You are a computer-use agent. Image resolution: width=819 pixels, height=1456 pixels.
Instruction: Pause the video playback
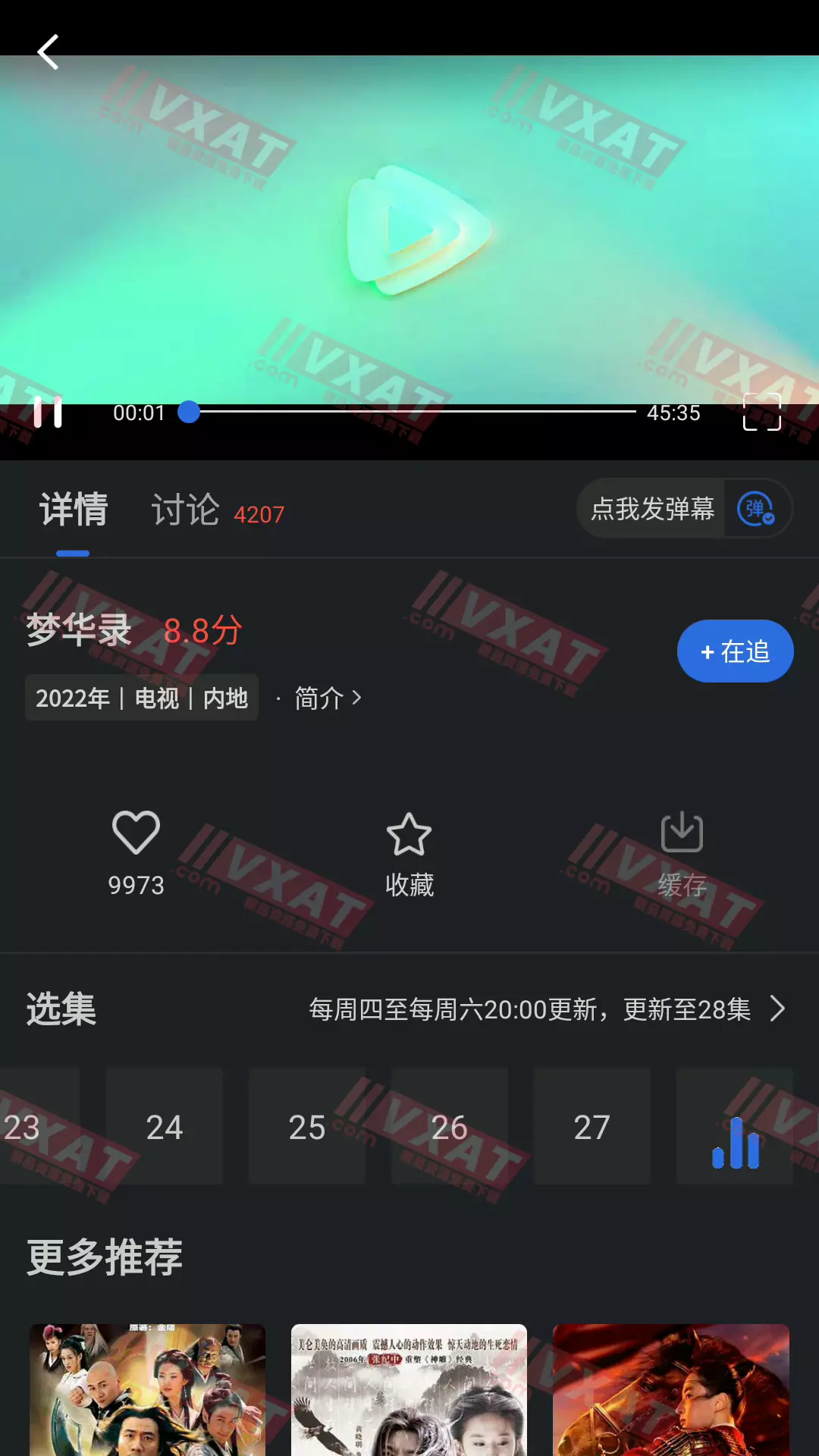click(x=48, y=413)
